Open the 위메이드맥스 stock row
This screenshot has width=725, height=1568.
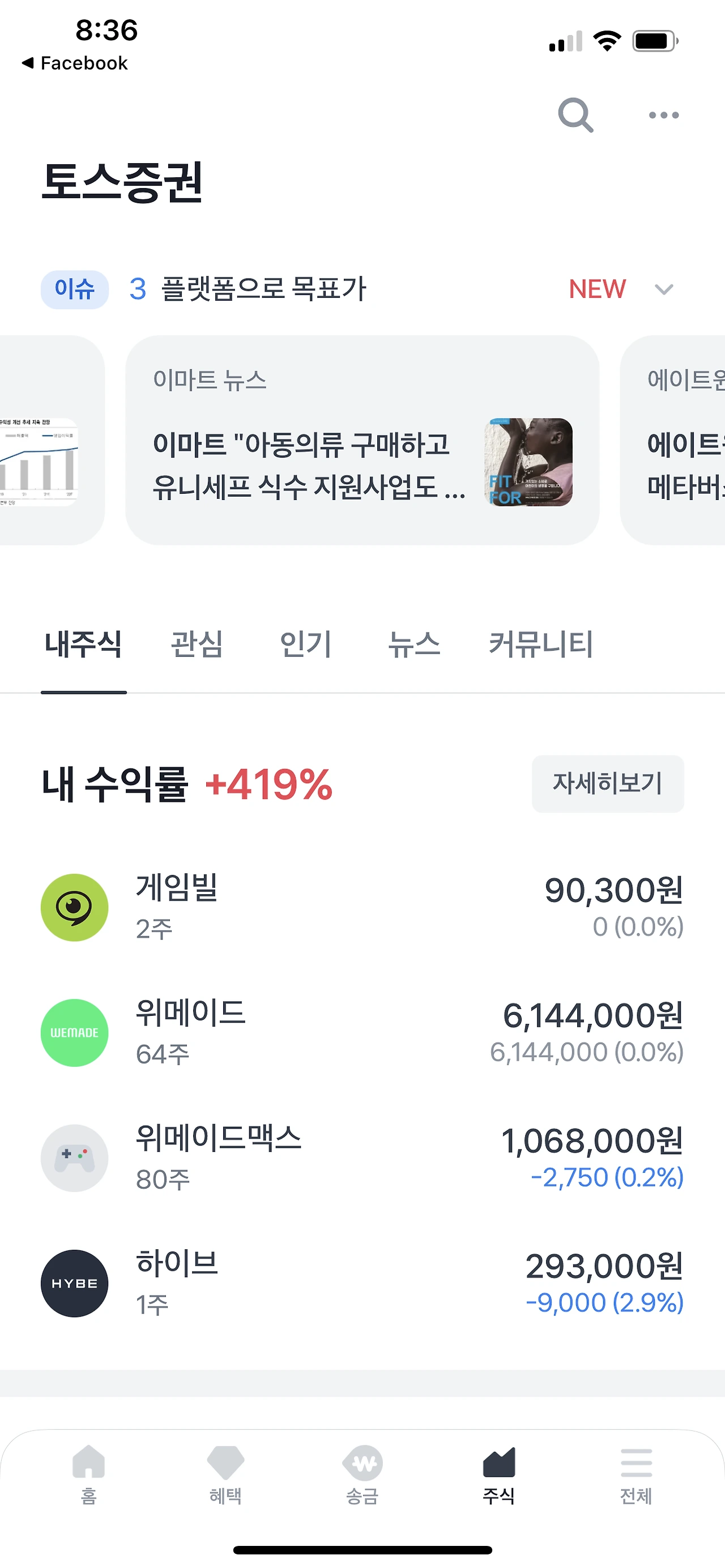pos(361,1159)
